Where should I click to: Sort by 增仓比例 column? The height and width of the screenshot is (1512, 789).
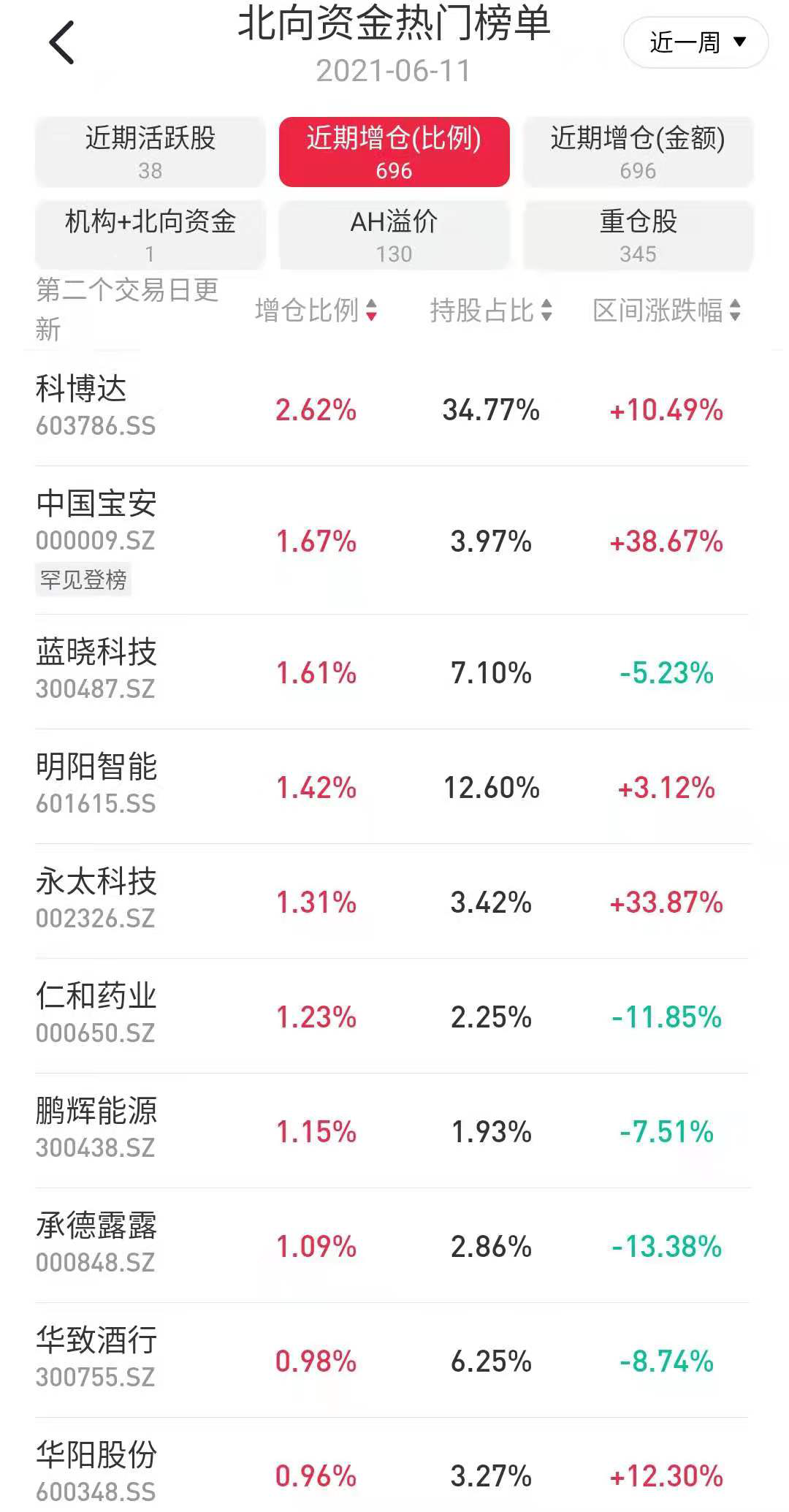coord(316,311)
